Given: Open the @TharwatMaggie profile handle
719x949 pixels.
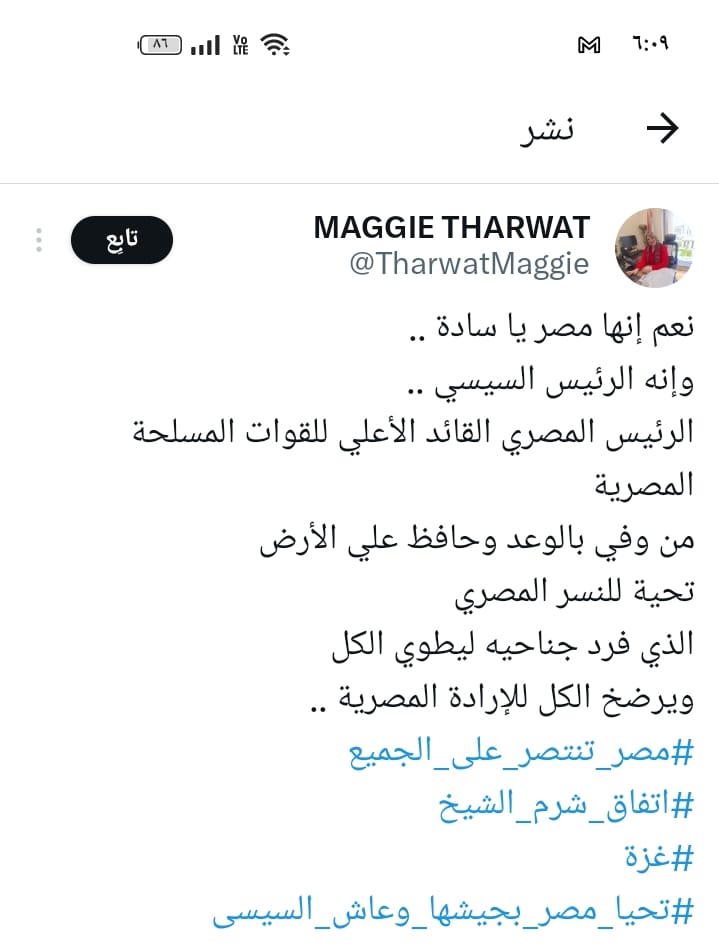Looking at the screenshot, I should click(x=469, y=263).
